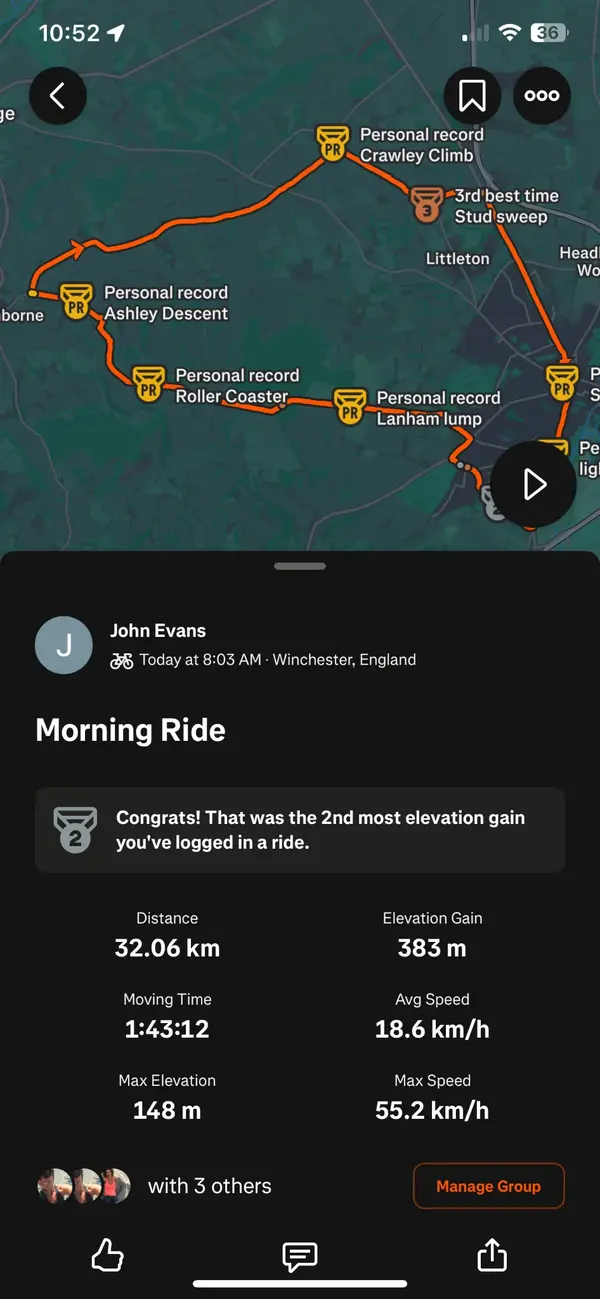600x1299 pixels.
Task: View the 3 others on this ride
Action: coord(155,1186)
